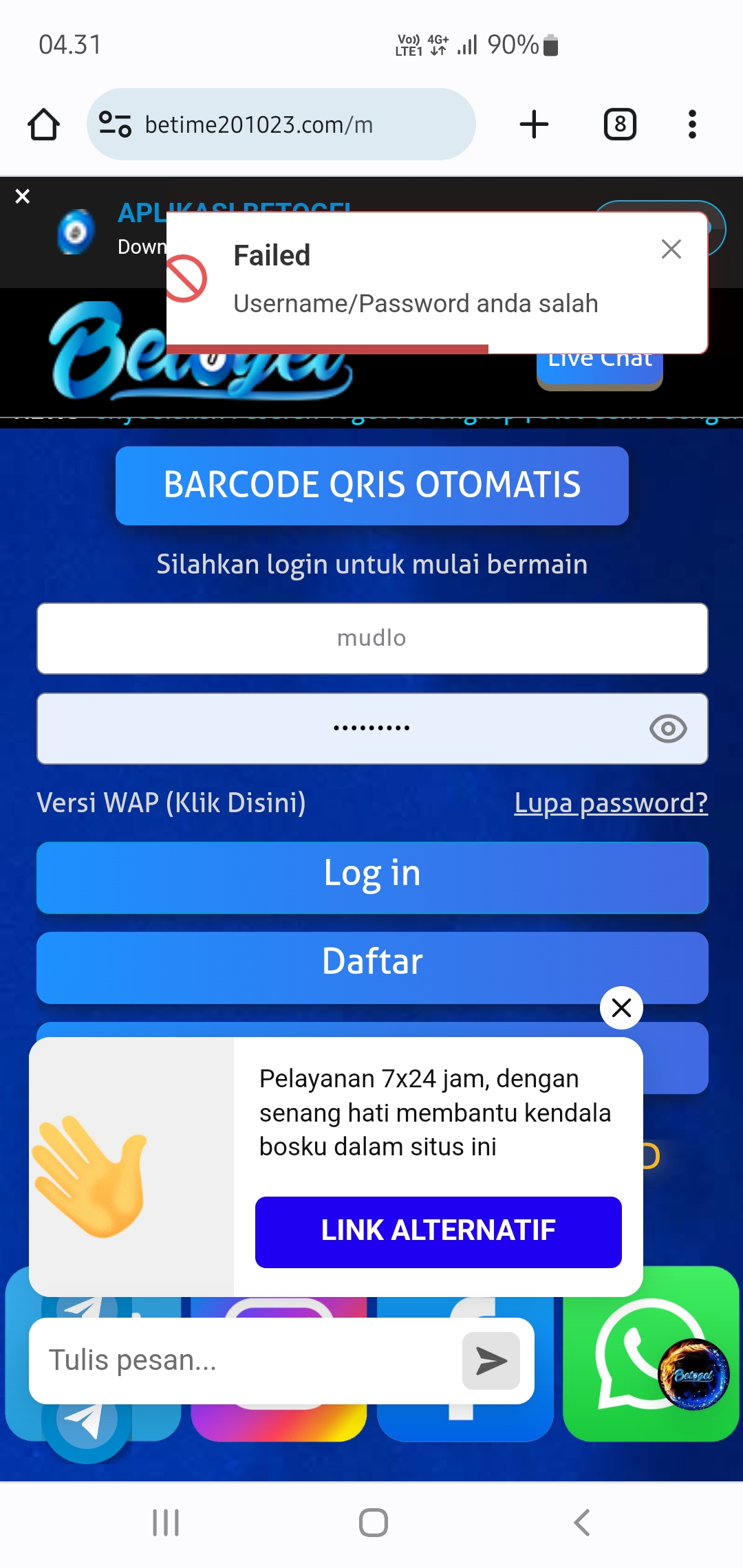The image size is (743, 1568).
Task: Open the tab switcher showing 8 tabs
Action: point(620,124)
